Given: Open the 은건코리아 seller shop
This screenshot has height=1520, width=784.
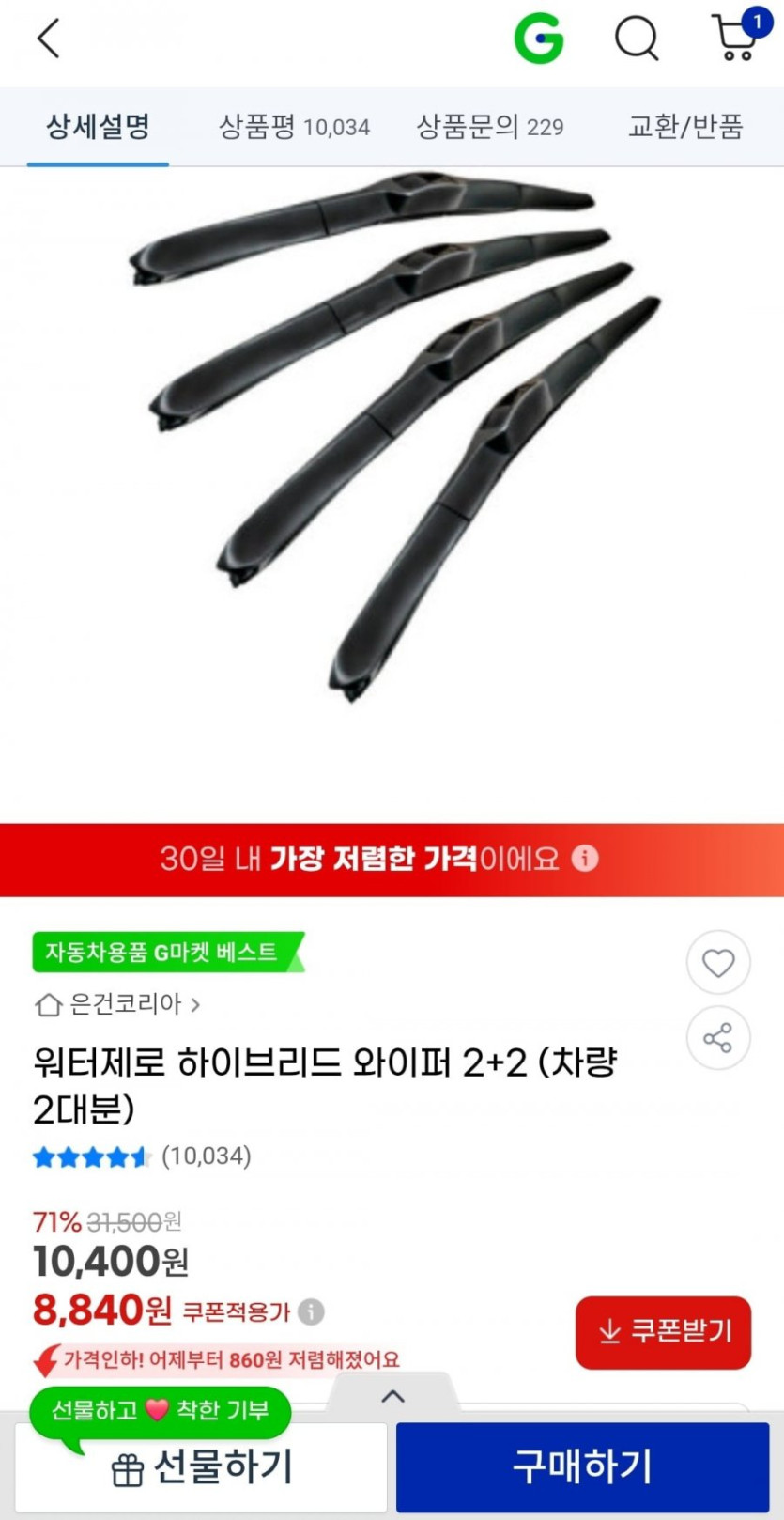Looking at the screenshot, I should click(x=117, y=1004).
